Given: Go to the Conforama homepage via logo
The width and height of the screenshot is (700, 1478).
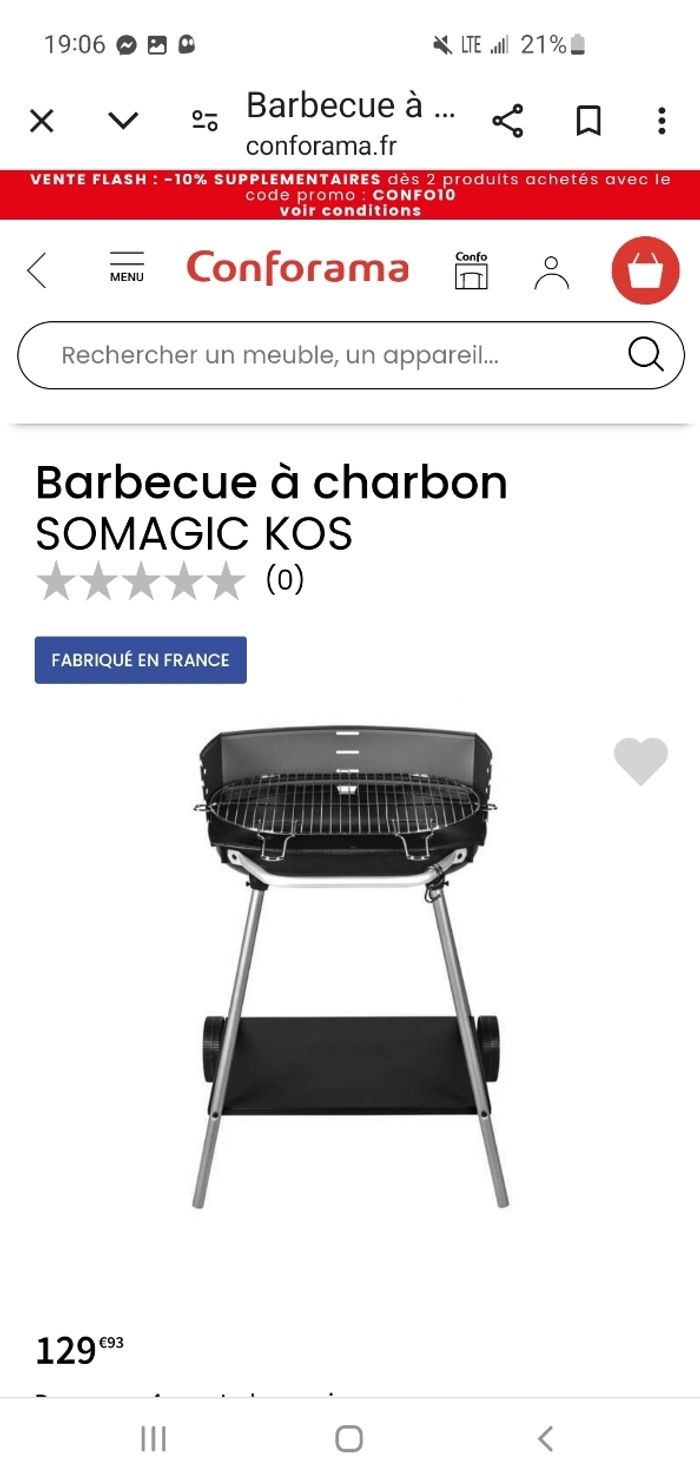Looking at the screenshot, I should [297, 269].
